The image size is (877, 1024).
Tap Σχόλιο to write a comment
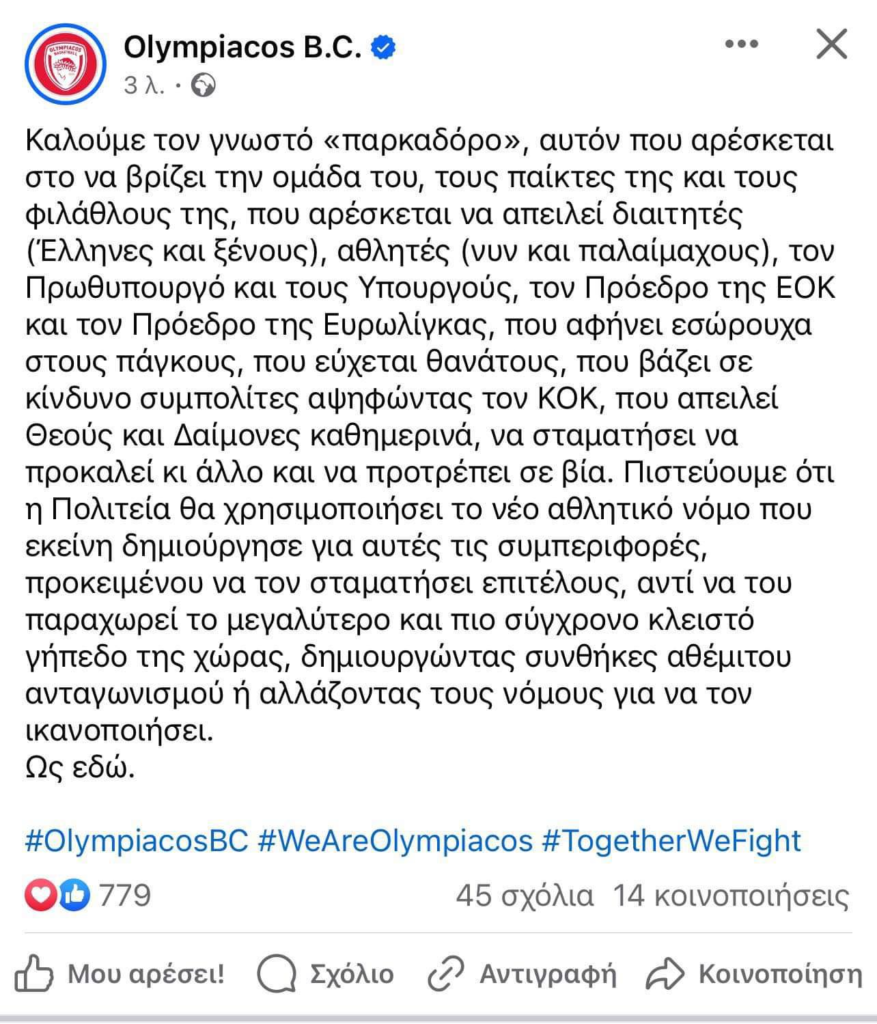click(325, 973)
